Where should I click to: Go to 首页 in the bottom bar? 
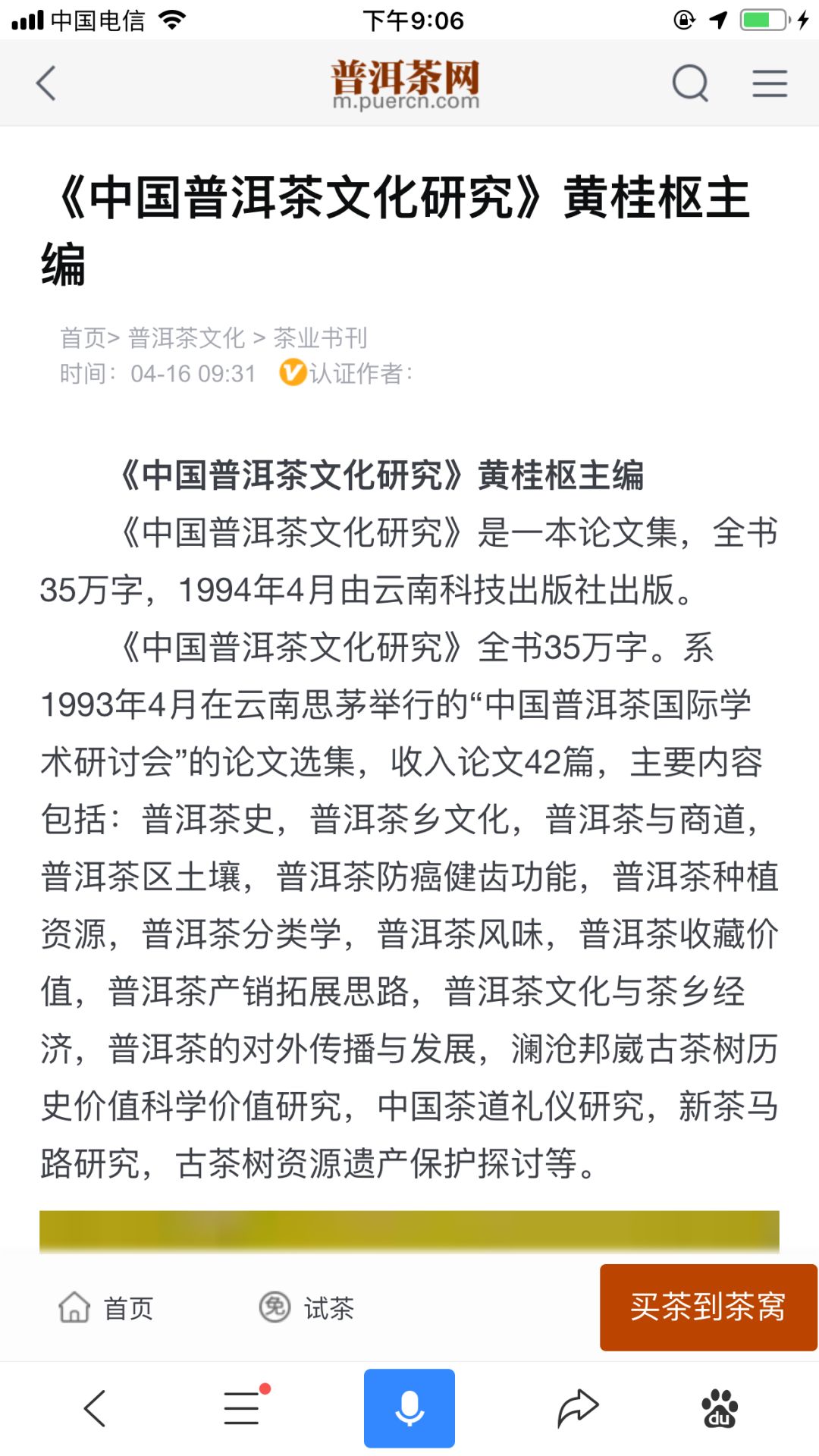point(106,1307)
